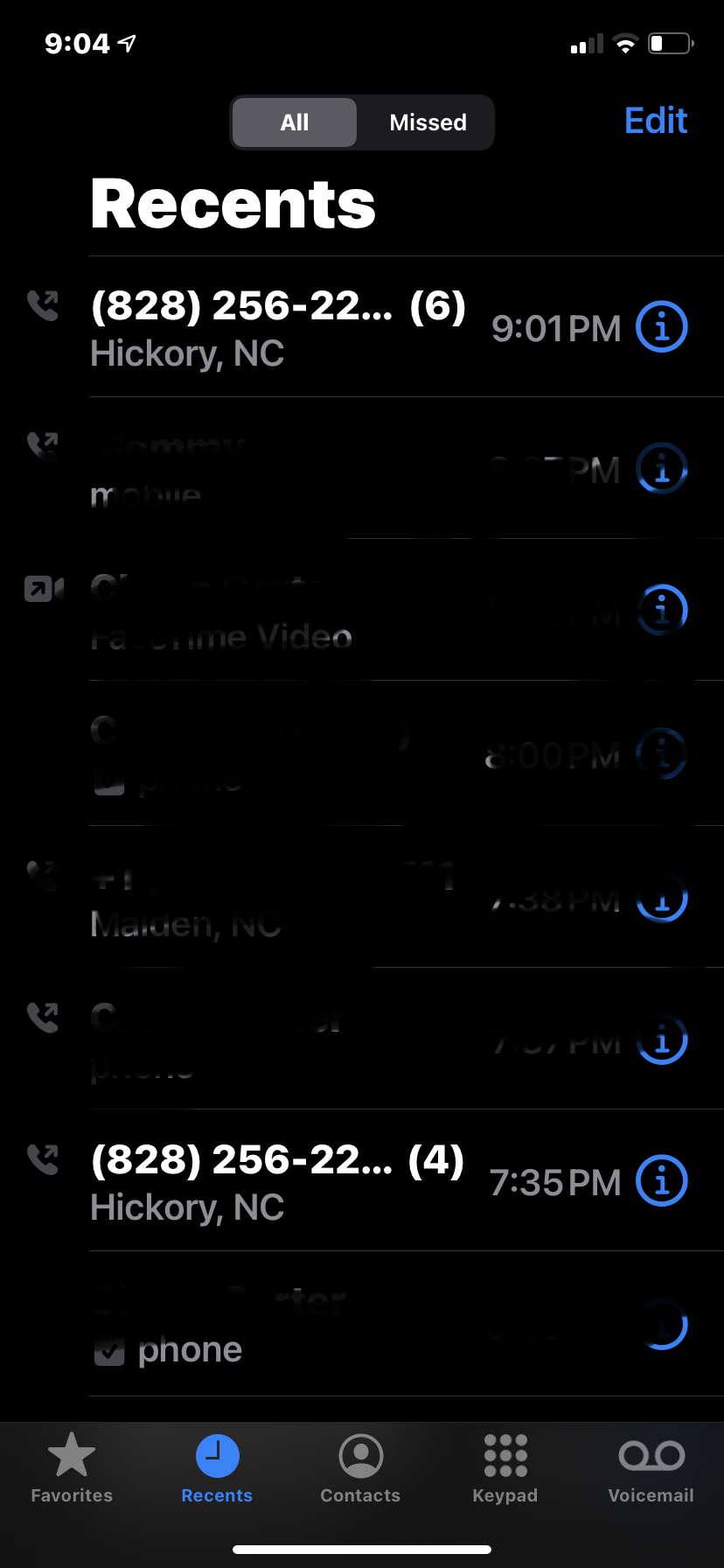Call the Maiden, NC number
The image size is (724, 1568).
271,898
